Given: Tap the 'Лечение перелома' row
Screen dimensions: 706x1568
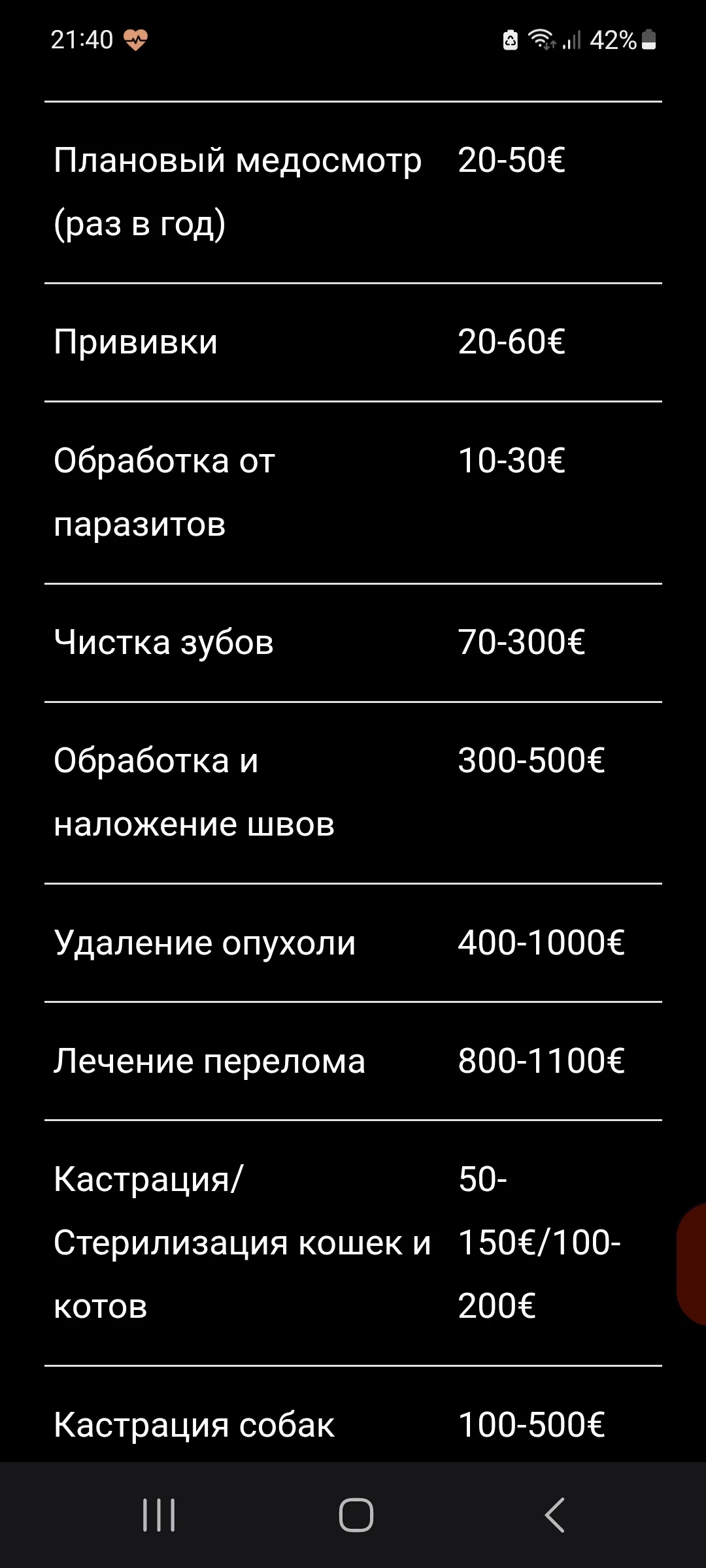Looking at the screenshot, I should coord(210,1063).
